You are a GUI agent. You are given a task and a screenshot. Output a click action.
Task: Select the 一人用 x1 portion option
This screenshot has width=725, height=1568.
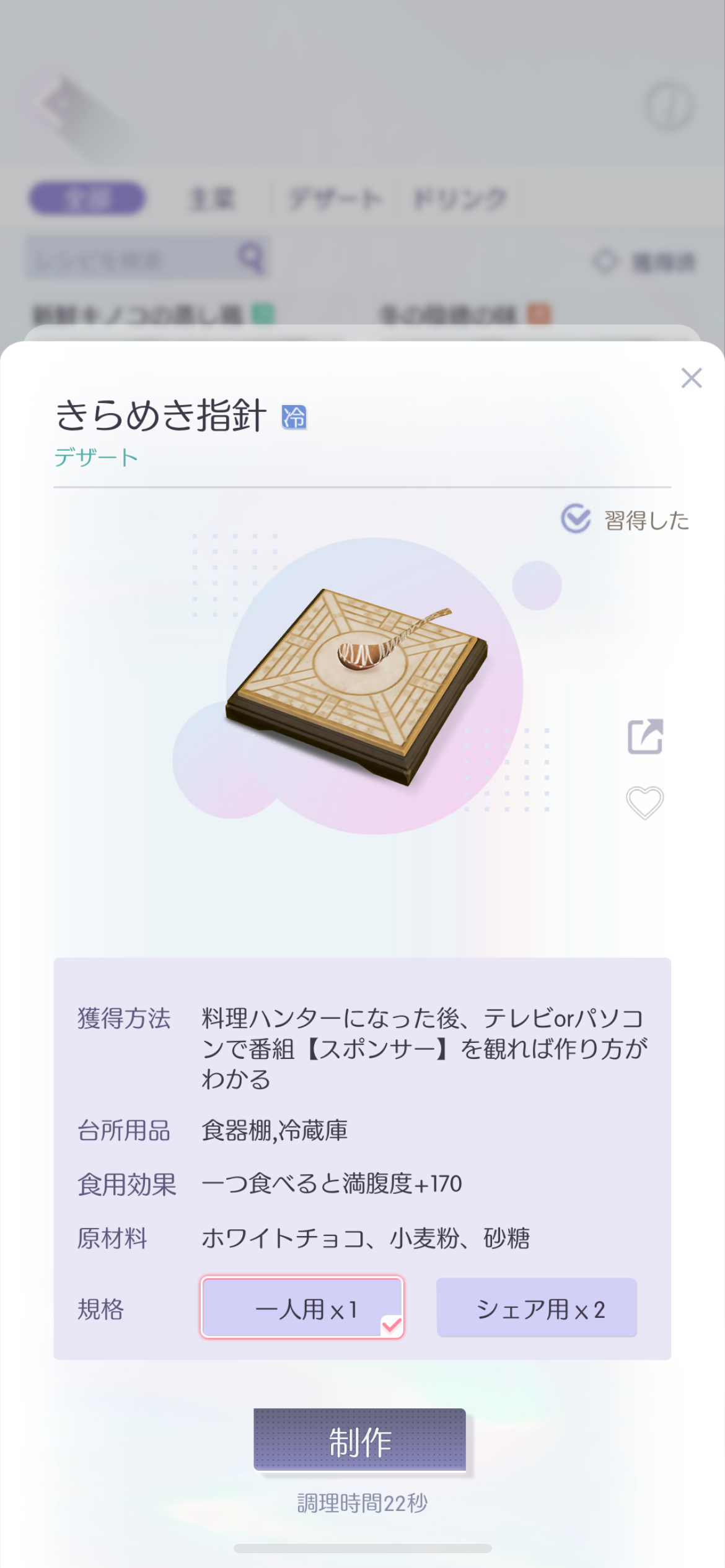[302, 1307]
